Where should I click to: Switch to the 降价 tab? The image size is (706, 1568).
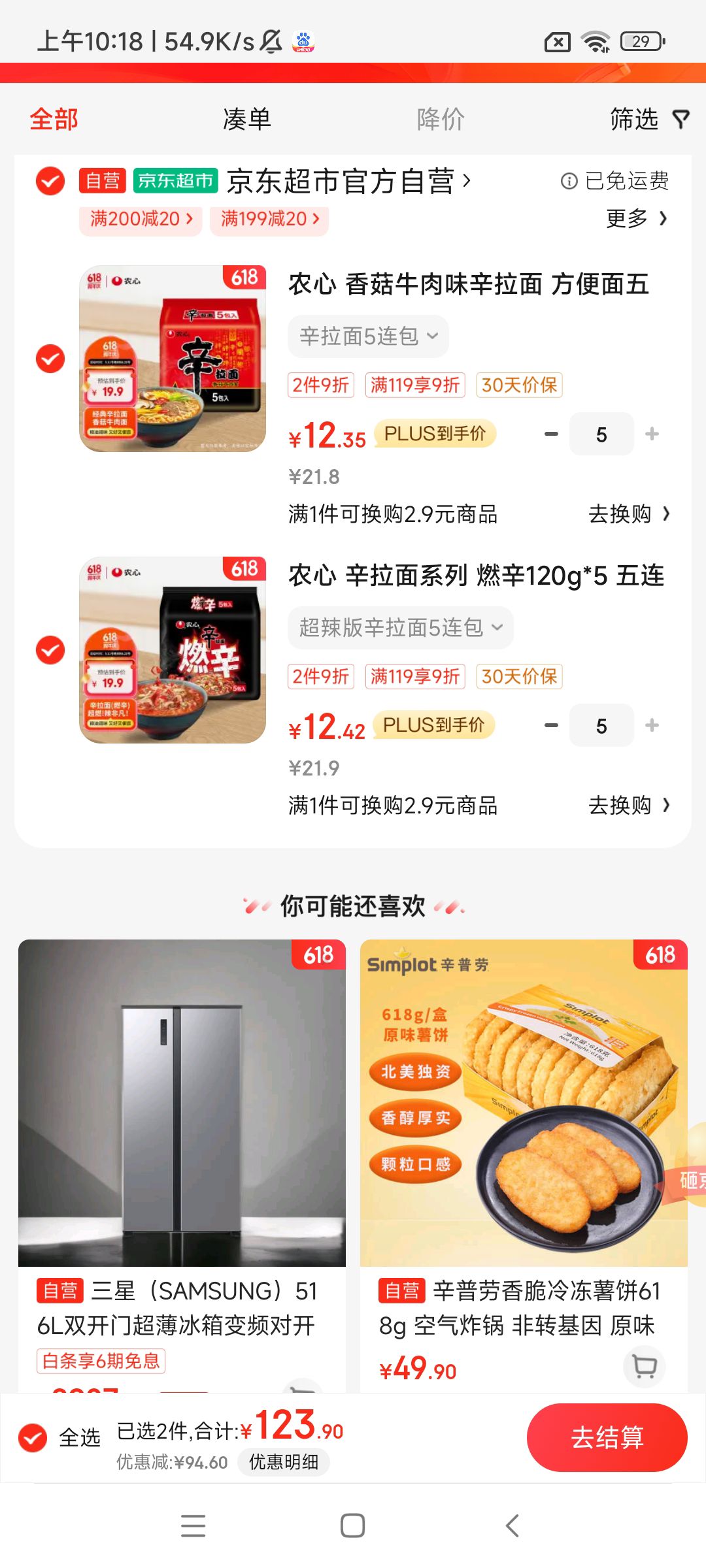click(x=441, y=119)
